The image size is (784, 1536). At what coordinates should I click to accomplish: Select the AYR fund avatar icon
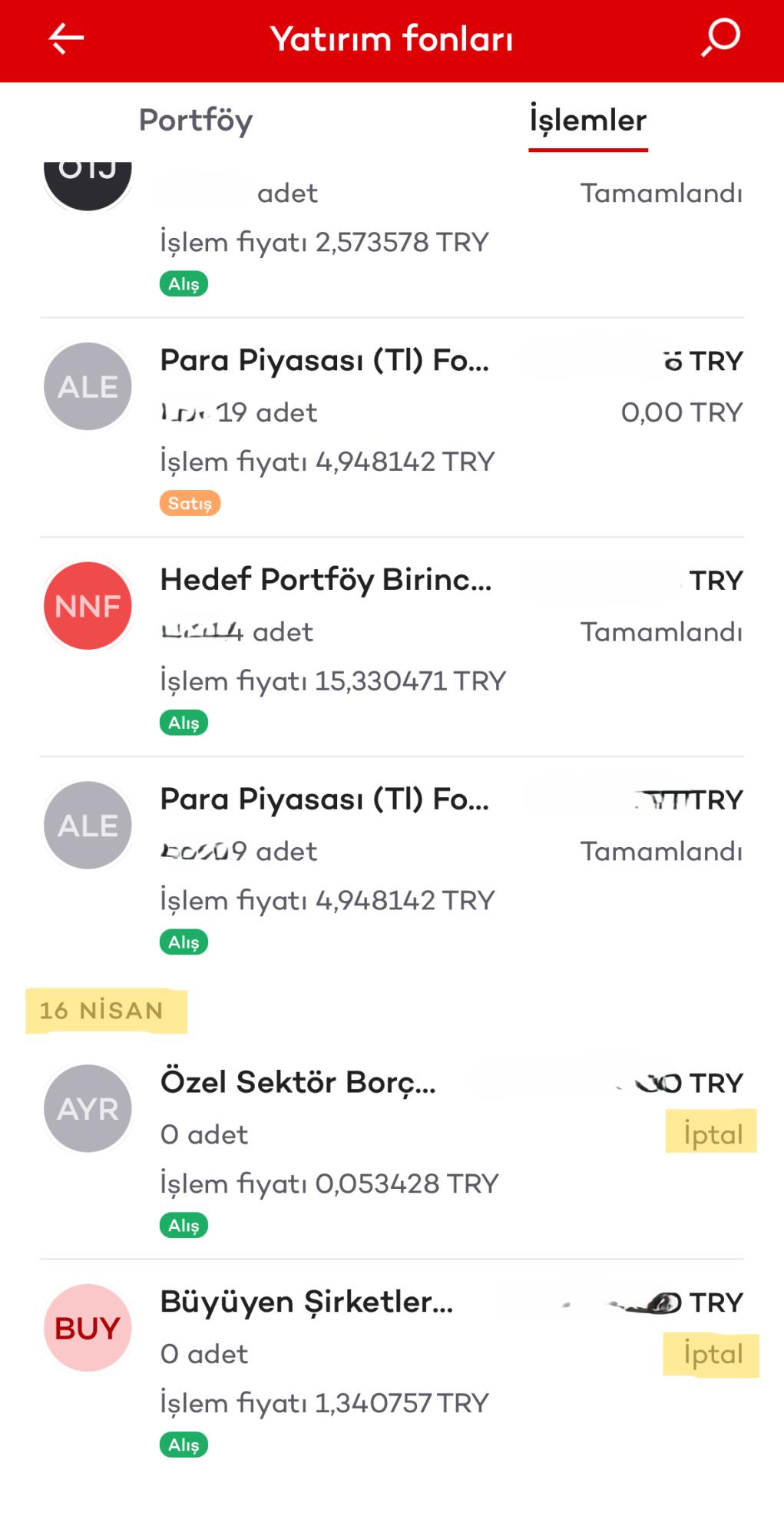(87, 1107)
